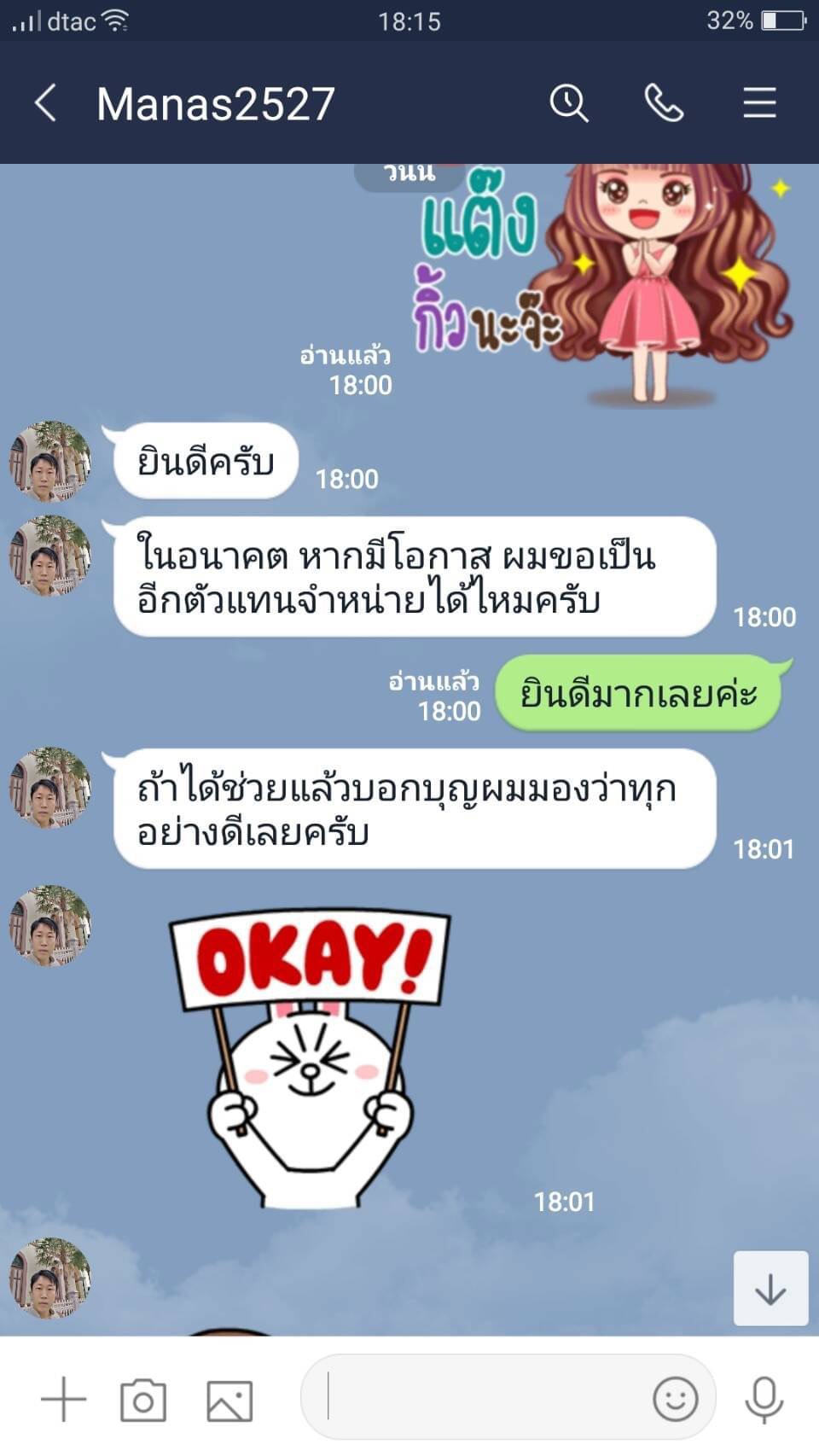This screenshot has width=819, height=1456.
Task: Open the camera to take a photo
Action: coord(143,1401)
